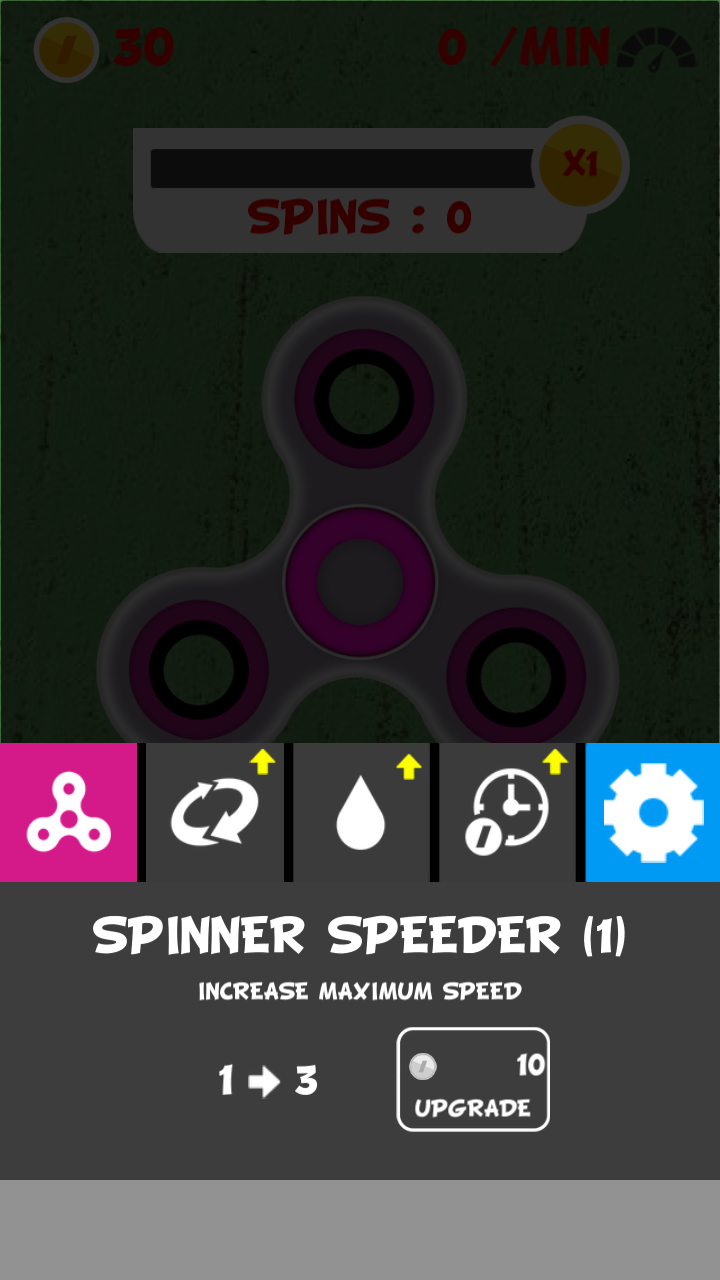Click the gold coin currency icon at top left
This screenshot has height=1280, width=720.
66,49
